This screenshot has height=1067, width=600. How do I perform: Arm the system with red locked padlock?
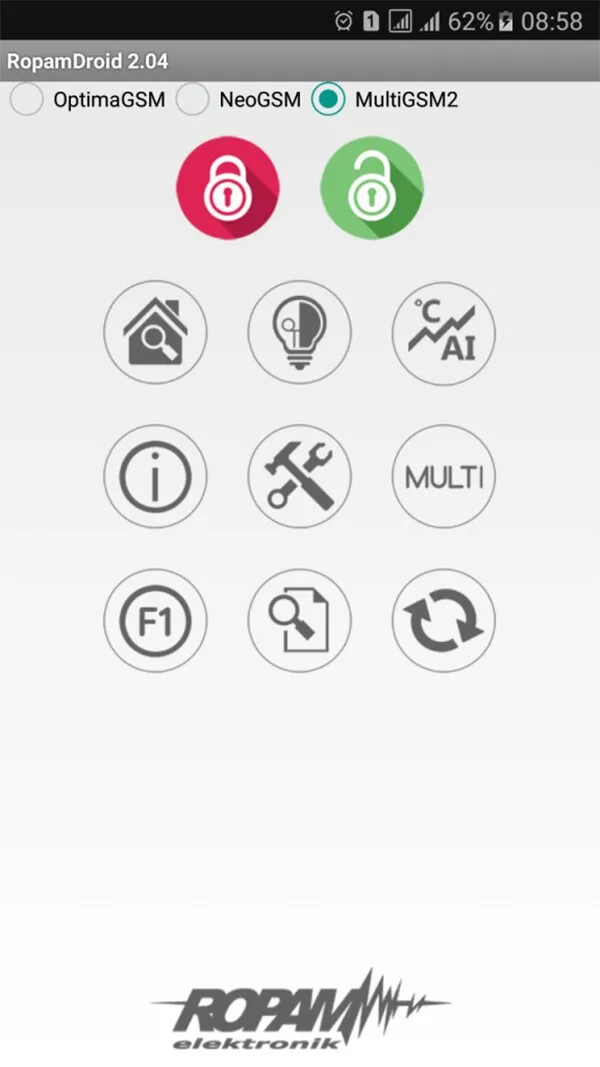click(x=228, y=188)
